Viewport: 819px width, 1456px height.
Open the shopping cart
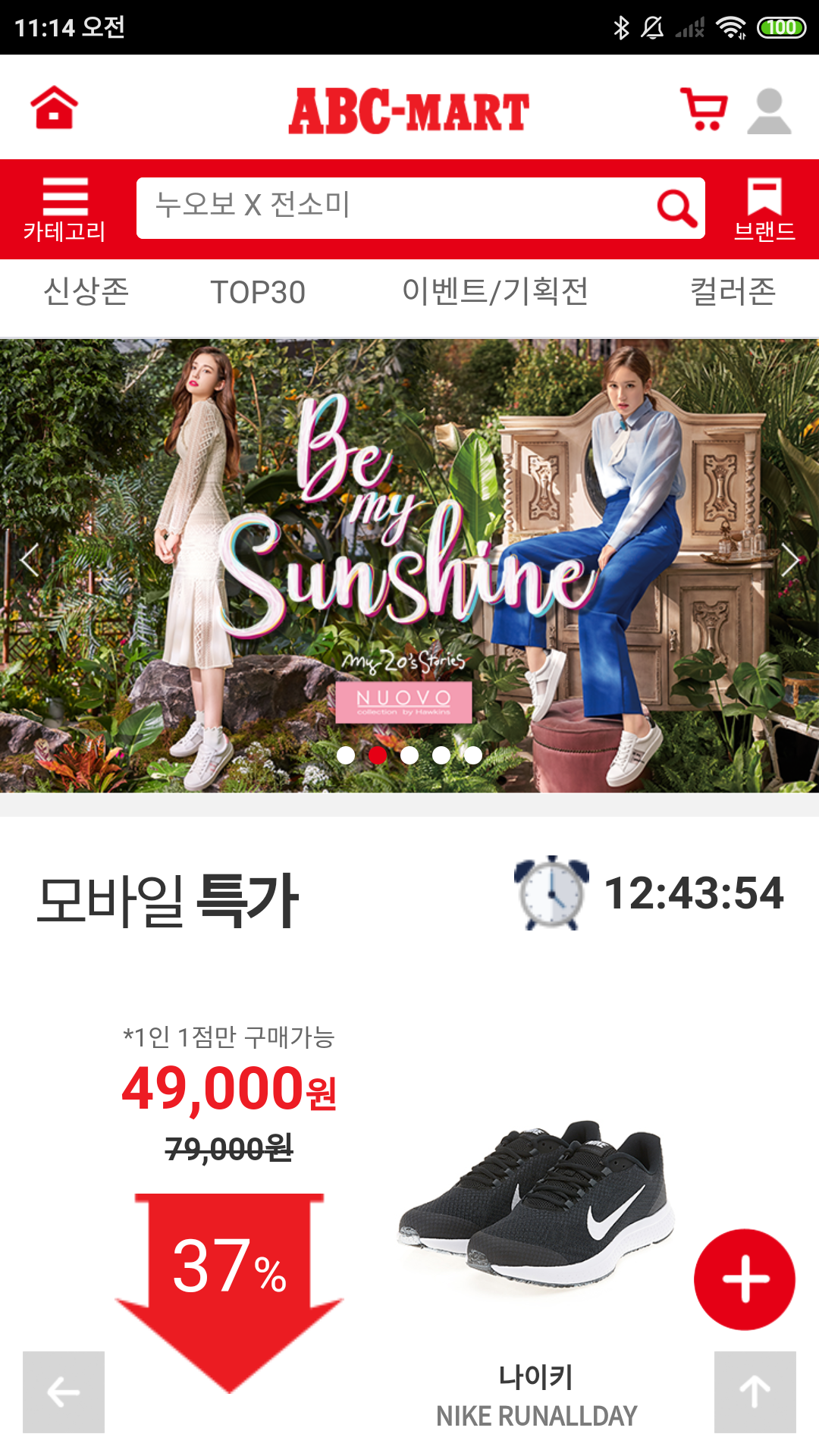pos(704,110)
